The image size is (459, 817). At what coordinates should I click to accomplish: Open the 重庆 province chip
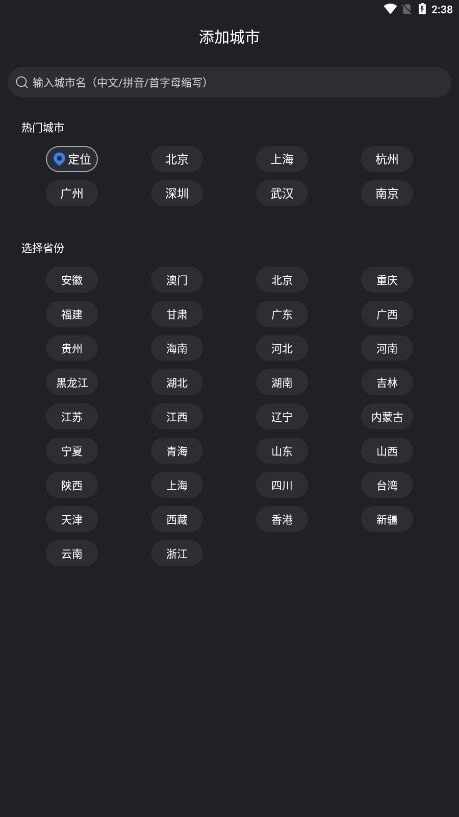(387, 280)
